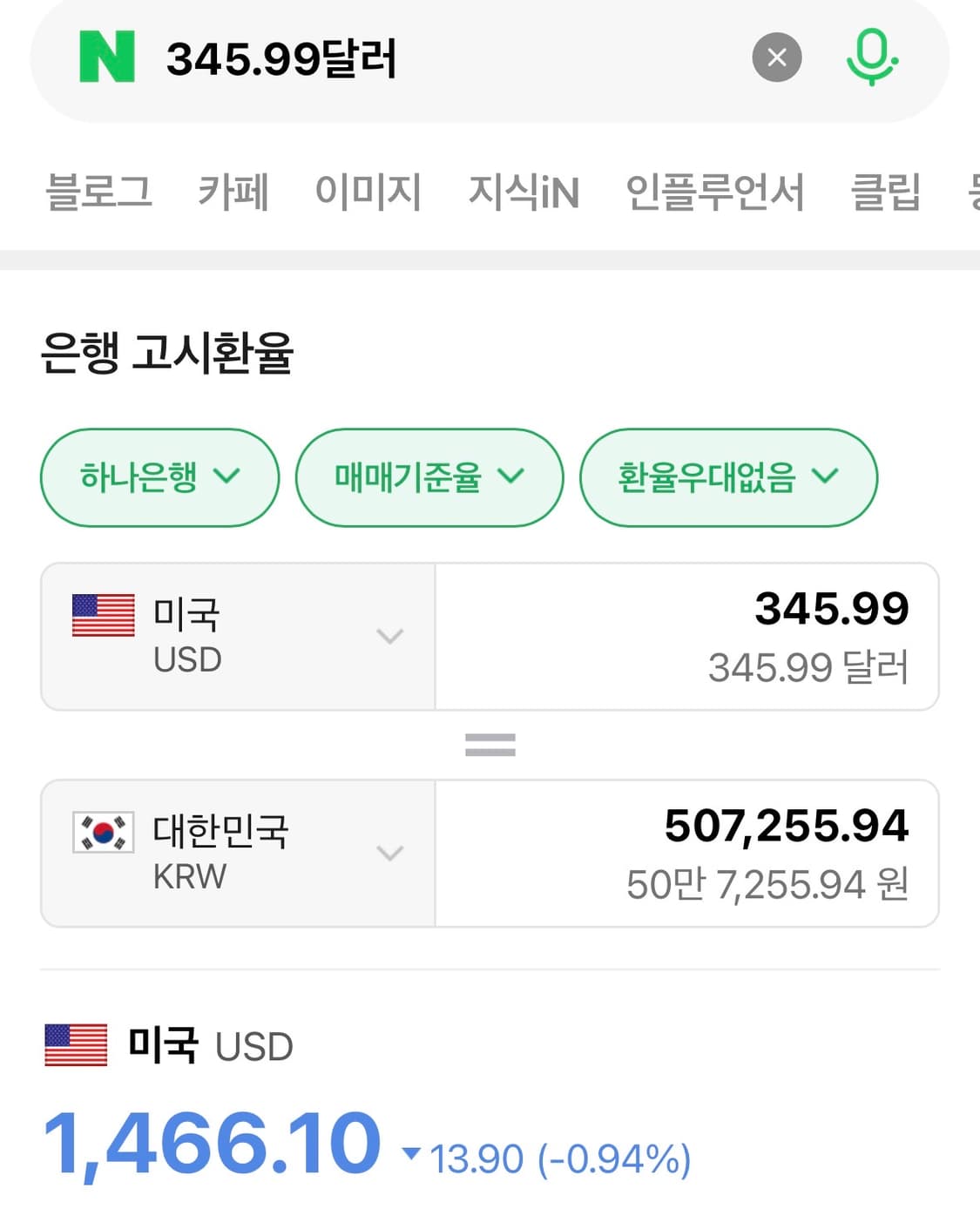Expand the 매매기준율 rate type dropdown

pos(429,477)
